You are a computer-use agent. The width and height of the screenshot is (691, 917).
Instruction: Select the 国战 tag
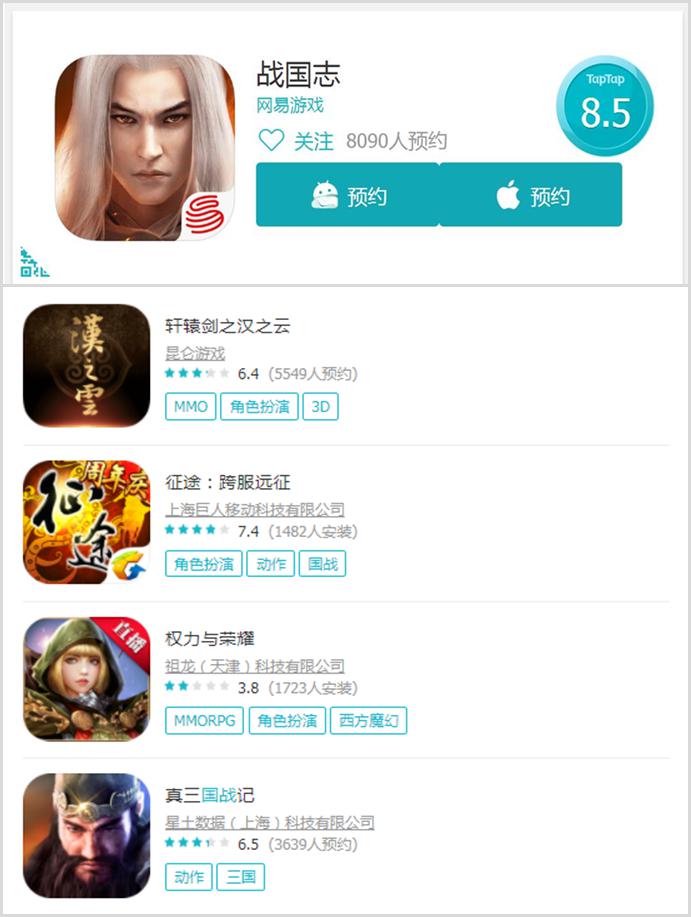324,564
